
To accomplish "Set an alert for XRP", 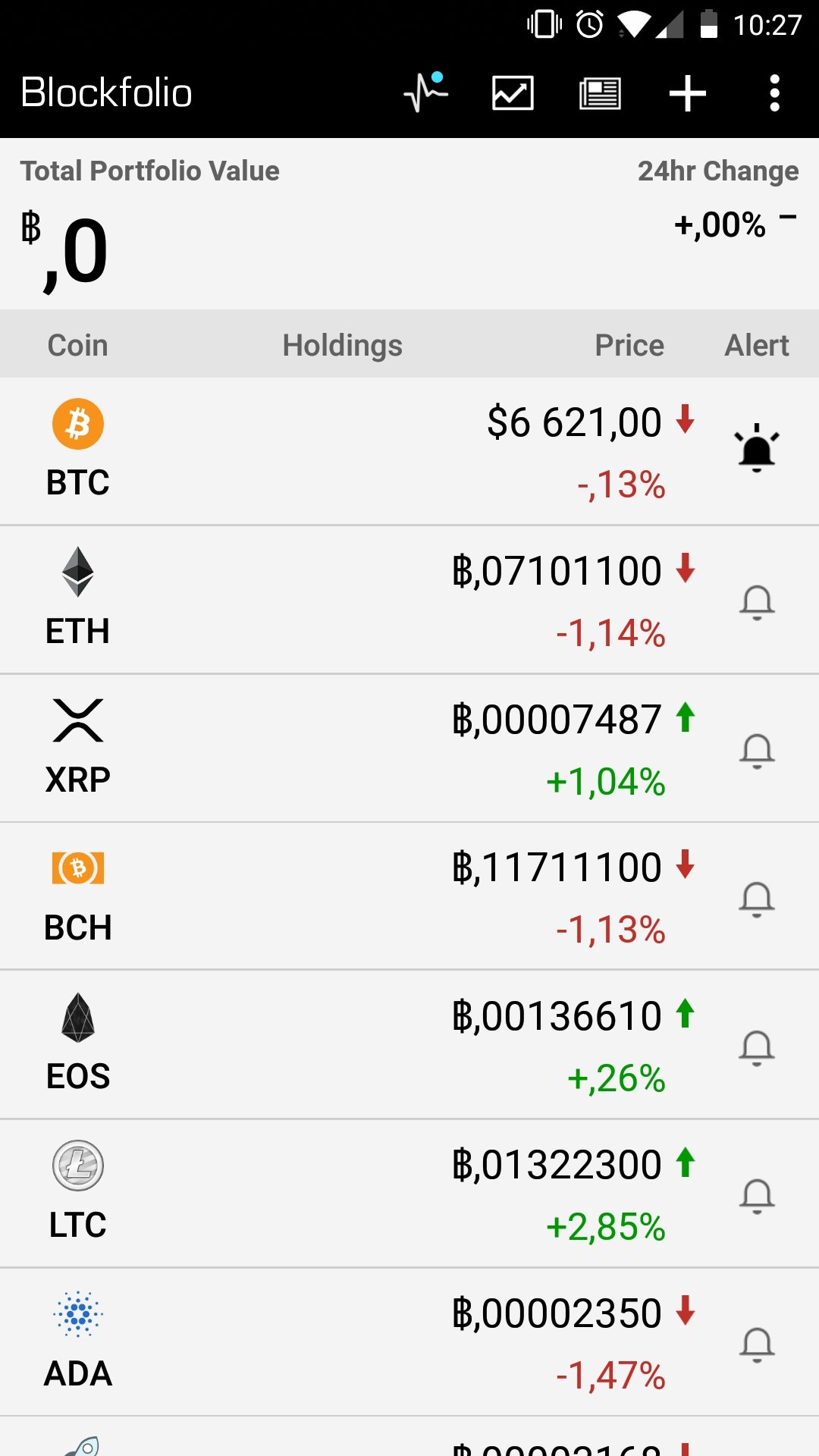I will click(757, 752).
